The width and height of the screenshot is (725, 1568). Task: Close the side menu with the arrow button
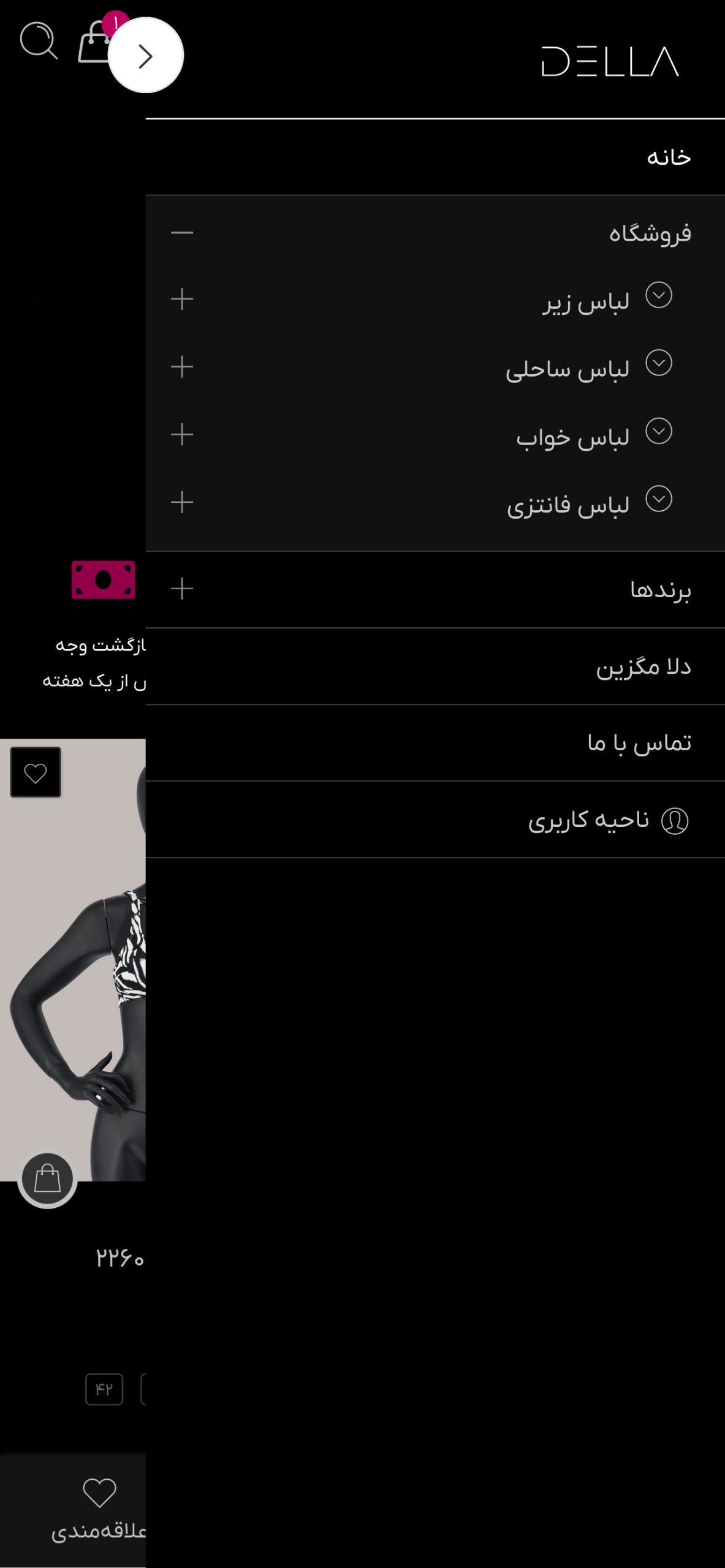[146, 56]
